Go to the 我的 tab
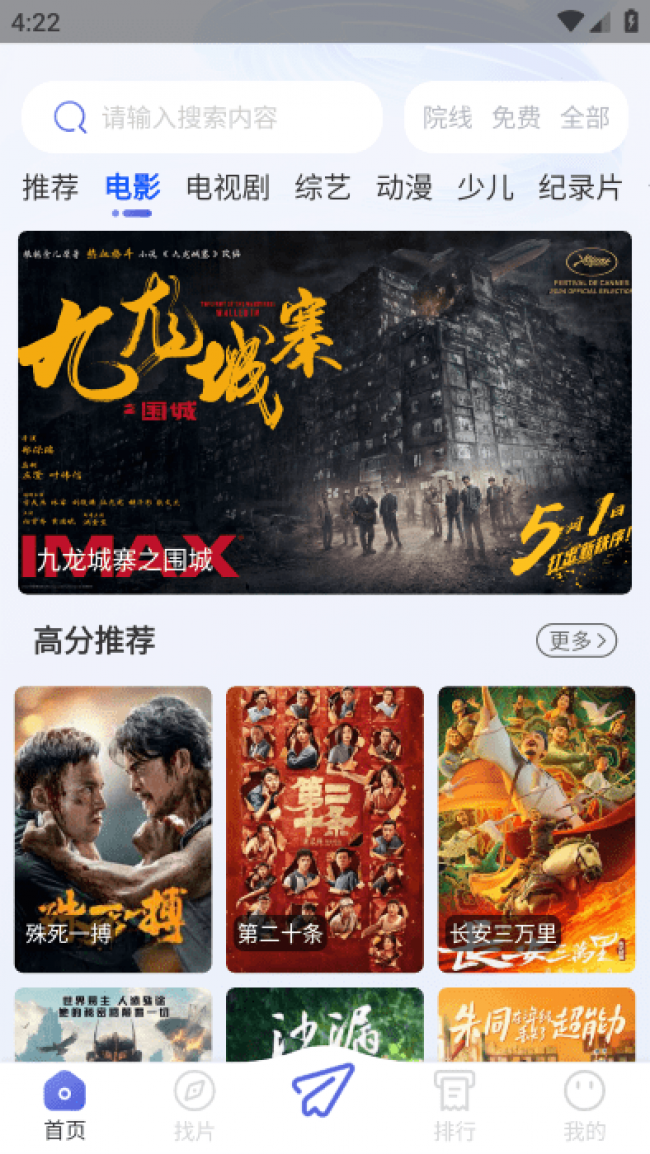Image resolution: width=650 pixels, height=1154 pixels. [584, 1105]
